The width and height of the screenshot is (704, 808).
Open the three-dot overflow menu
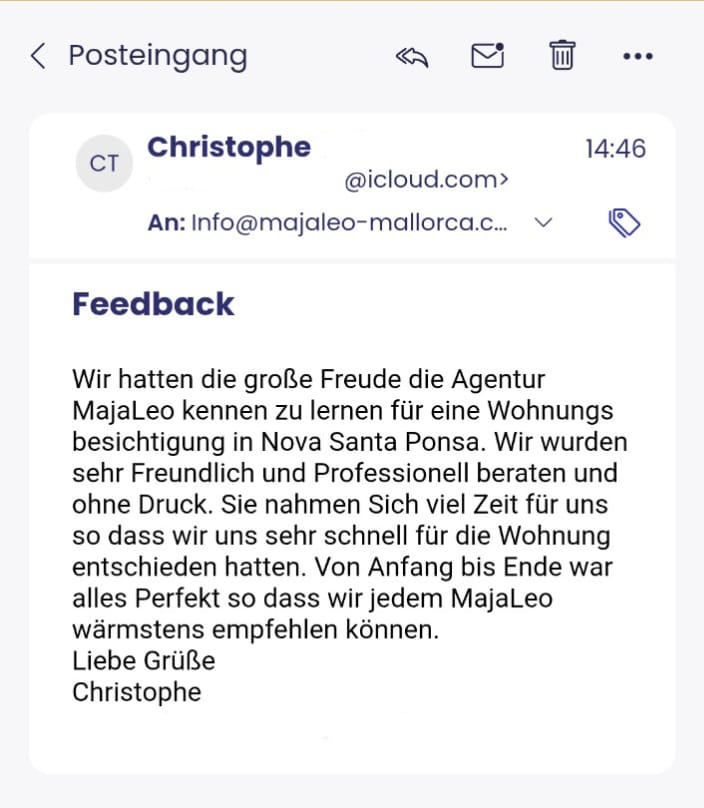pyautogui.click(x=637, y=57)
